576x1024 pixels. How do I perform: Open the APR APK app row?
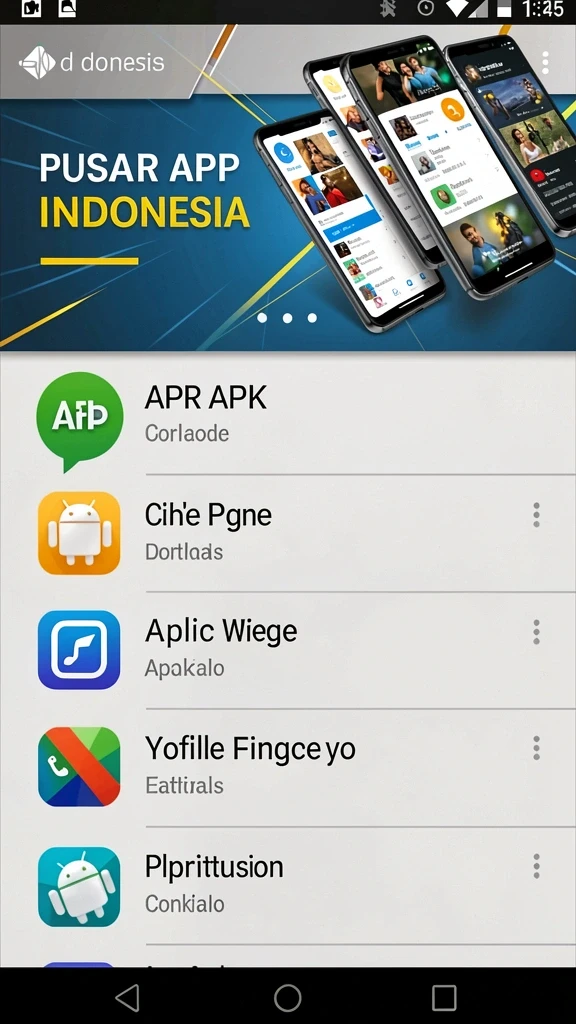[288, 415]
